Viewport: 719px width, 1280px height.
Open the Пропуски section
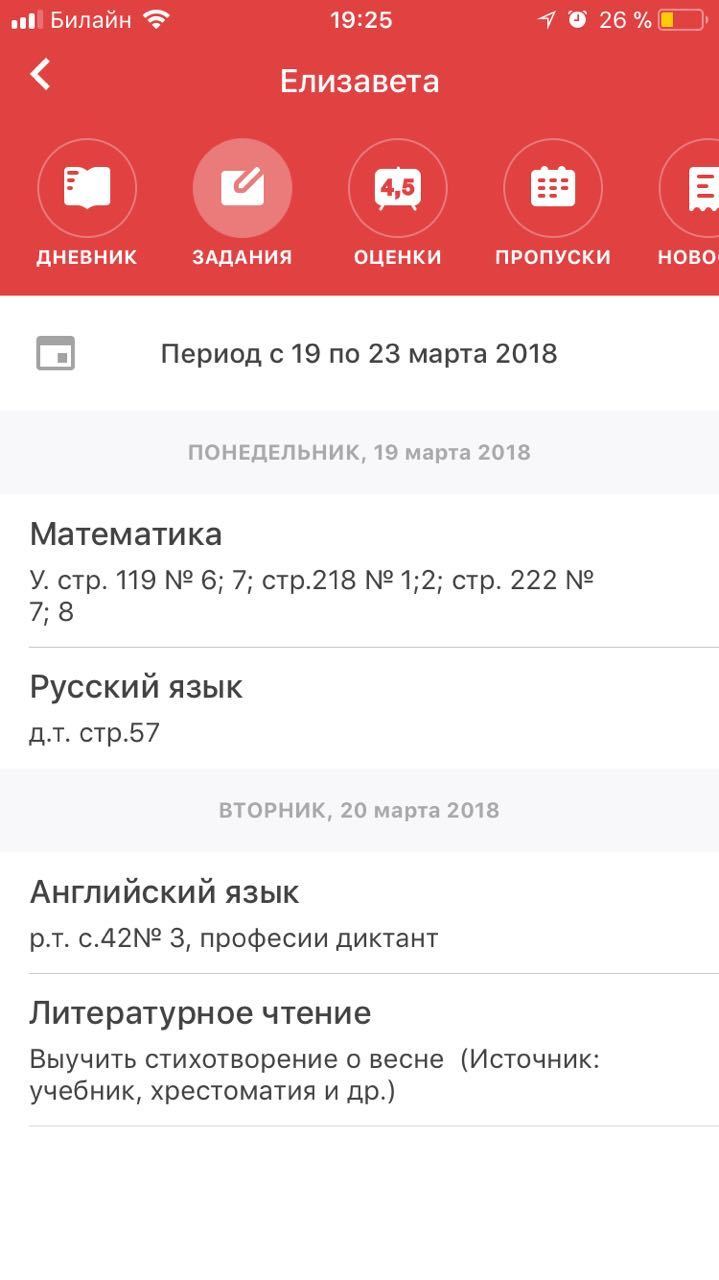[553, 204]
